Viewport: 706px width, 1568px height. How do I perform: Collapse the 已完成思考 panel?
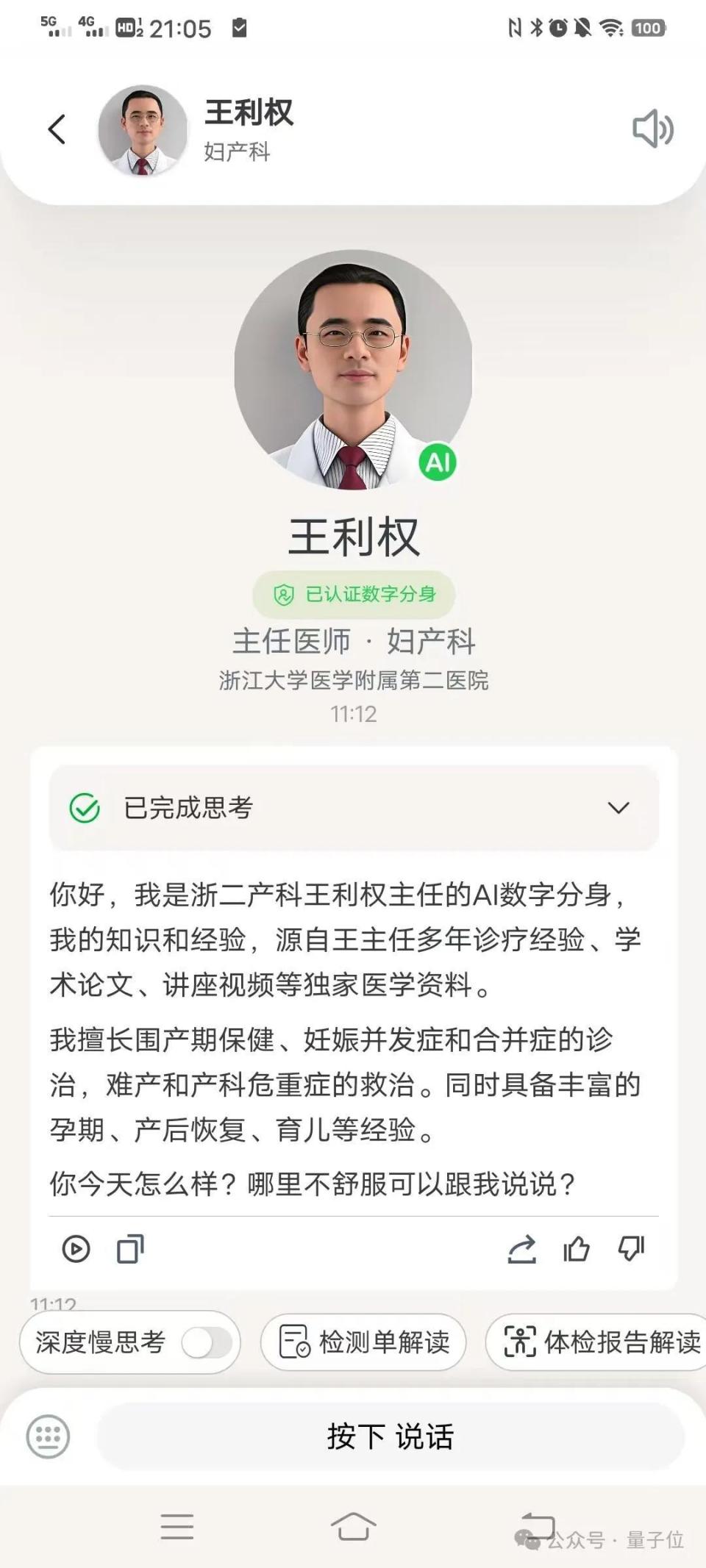(618, 808)
